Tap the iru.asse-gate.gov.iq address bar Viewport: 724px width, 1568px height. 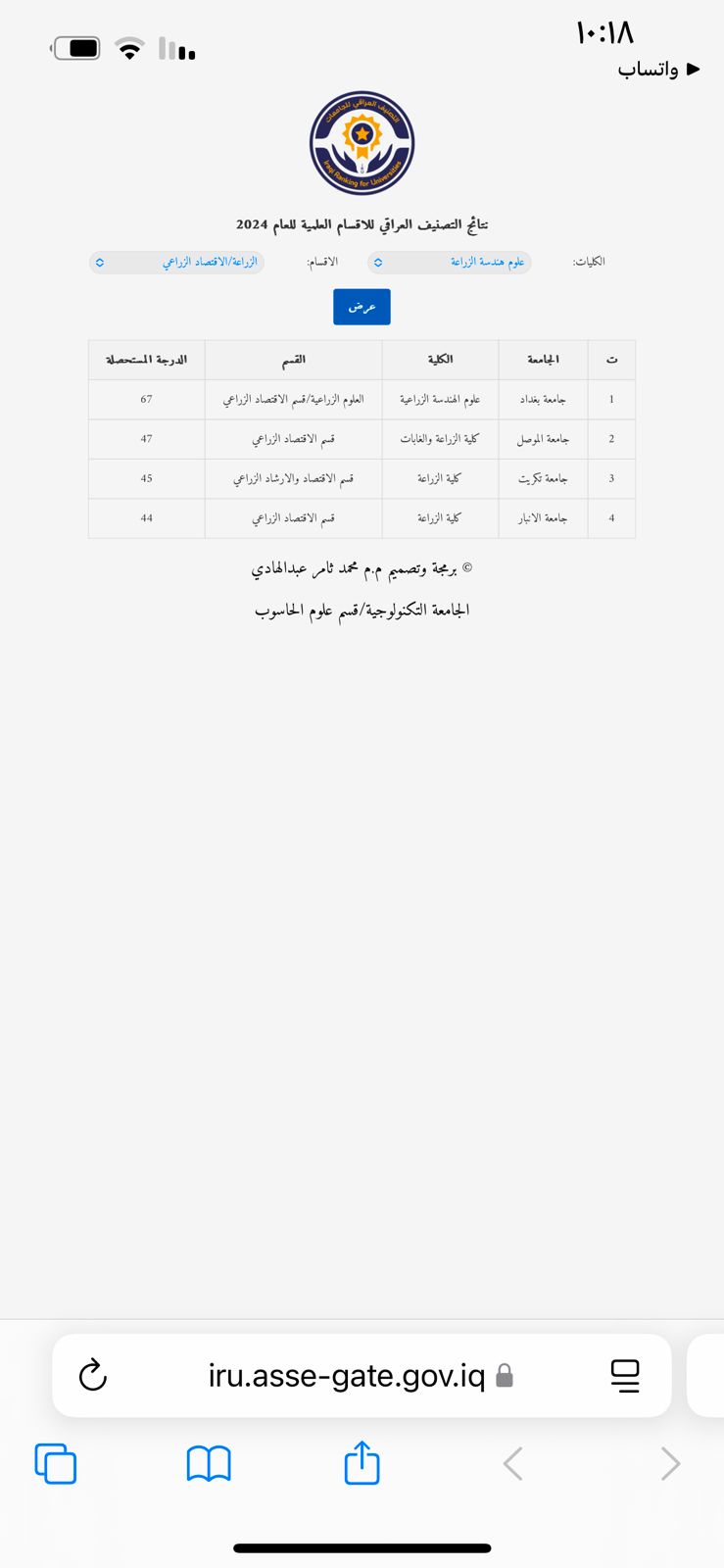(348, 1376)
